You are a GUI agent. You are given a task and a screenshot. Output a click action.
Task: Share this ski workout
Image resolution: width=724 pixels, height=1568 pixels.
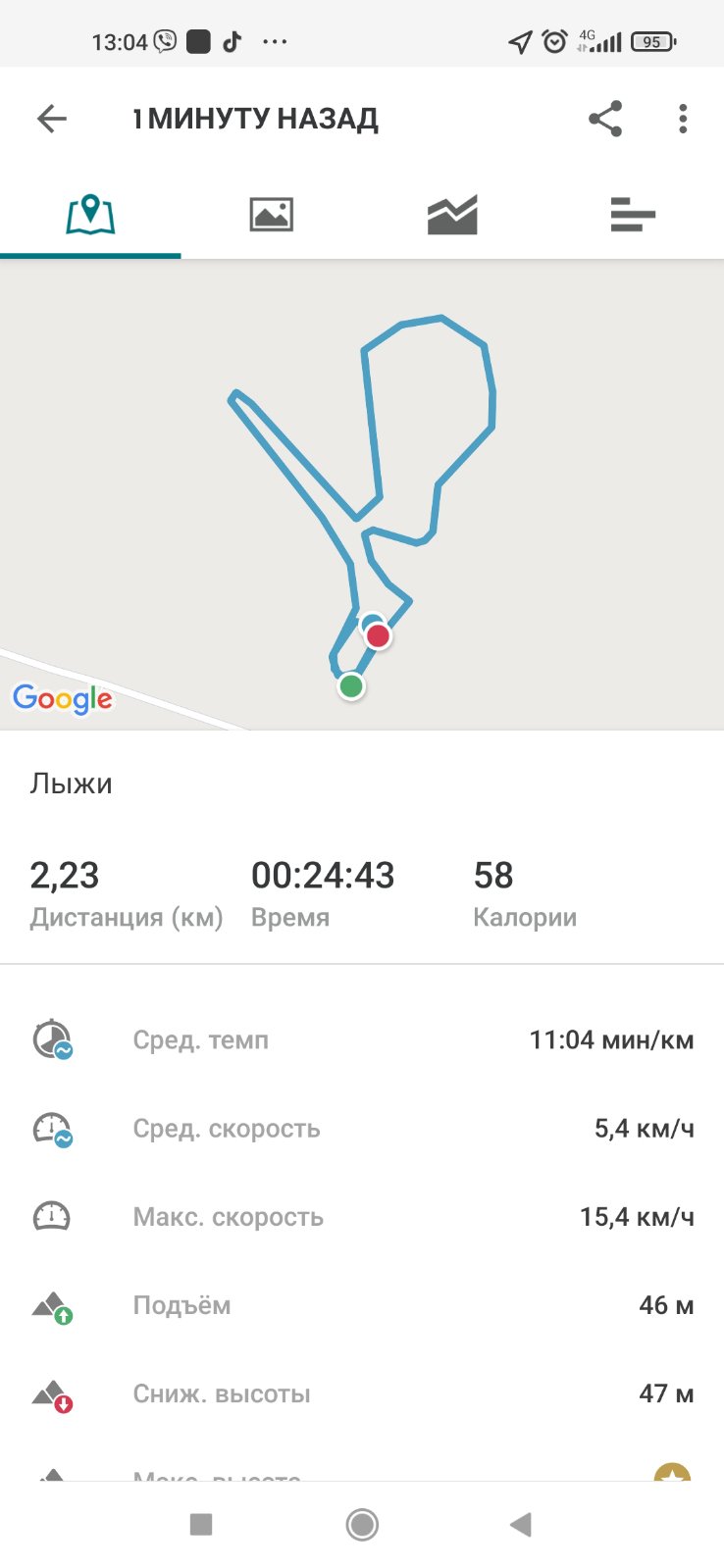pos(605,119)
